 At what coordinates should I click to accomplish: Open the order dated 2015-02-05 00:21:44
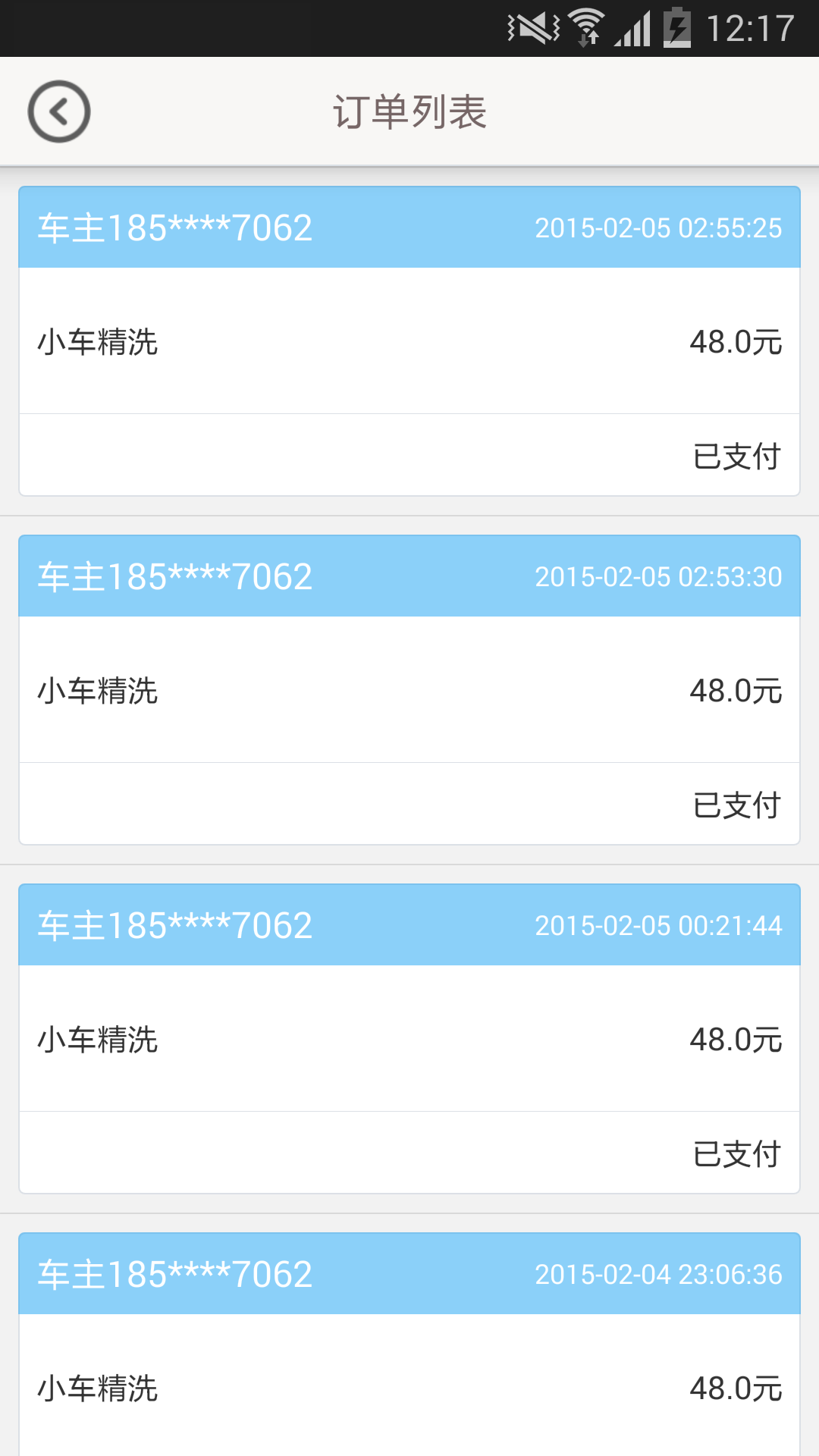pos(409,1039)
